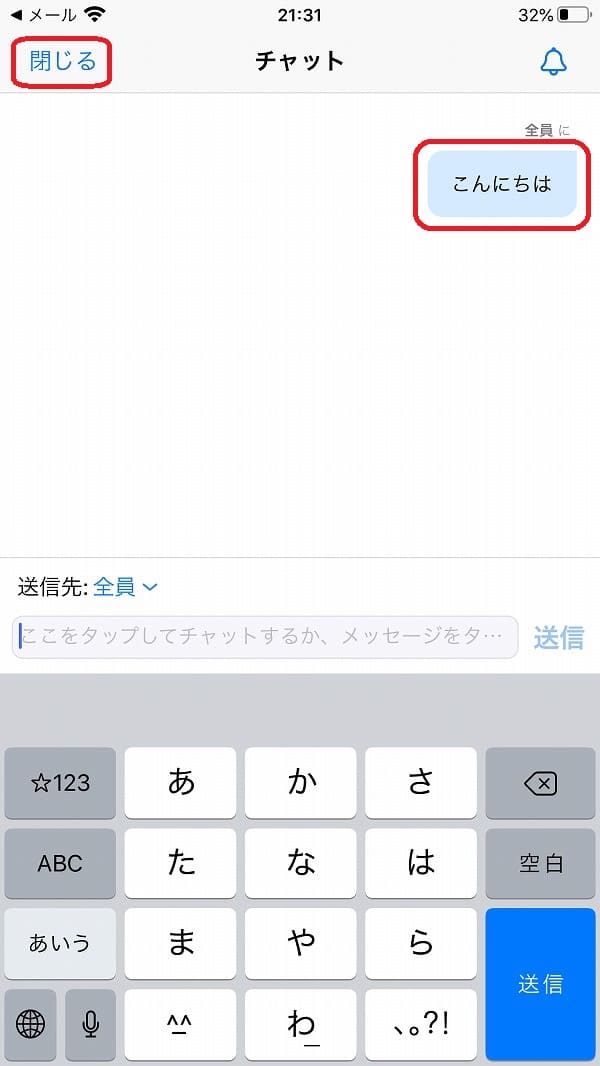Viewport: 600px width, 1066px height.
Task: Open the notification bell settings
Action: pyautogui.click(x=553, y=62)
